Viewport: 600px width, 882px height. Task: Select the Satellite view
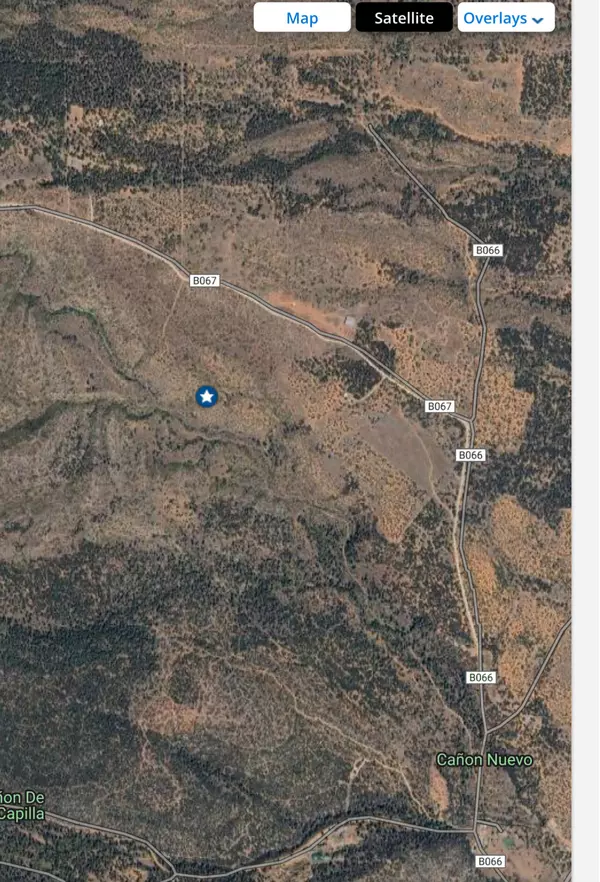[x=404, y=18]
